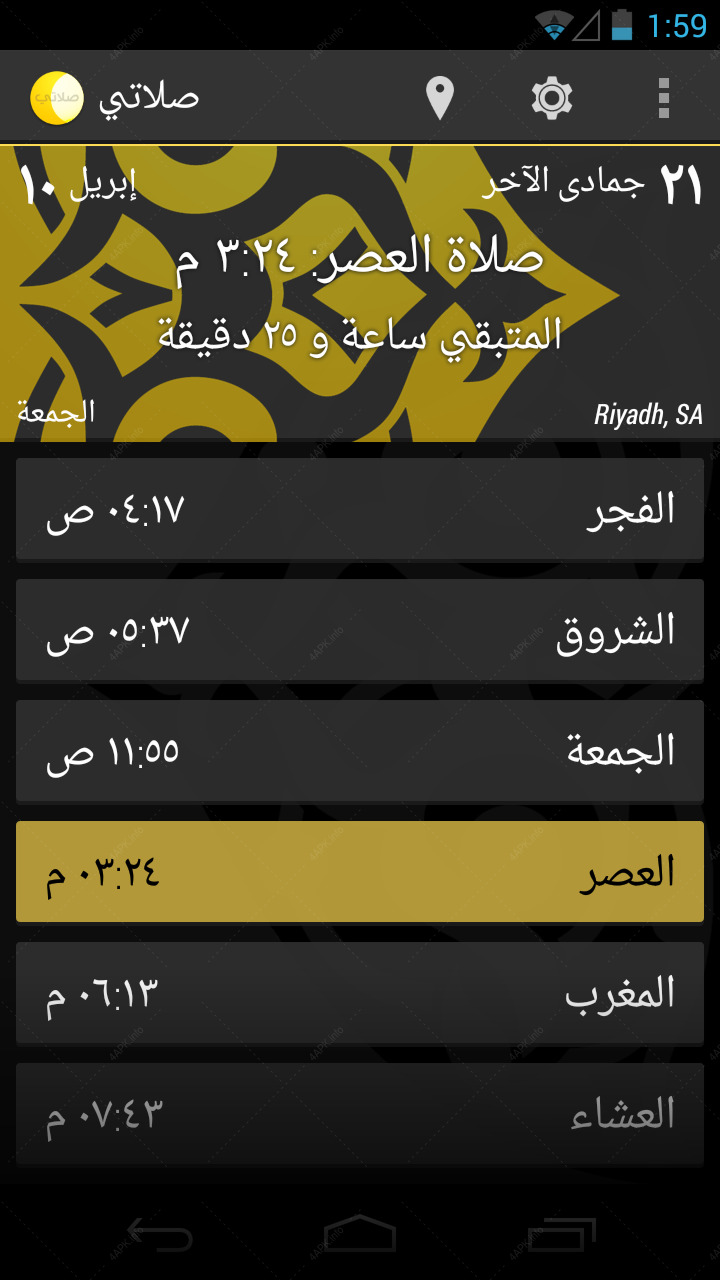The width and height of the screenshot is (720, 1280).
Task: Open the settings gear
Action: [x=552, y=98]
